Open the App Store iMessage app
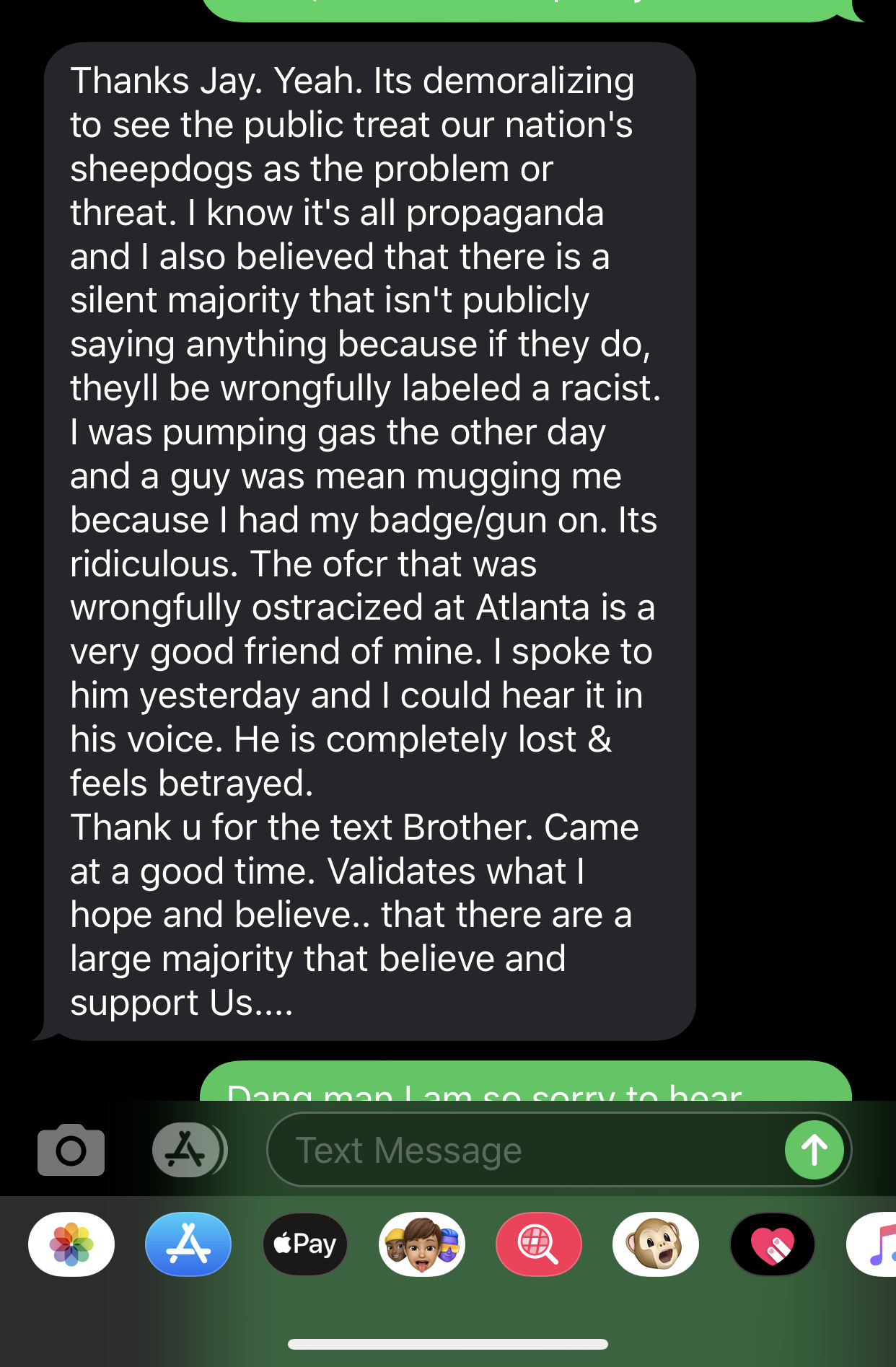This screenshot has height=1367, width=896. click(188, 1244)
